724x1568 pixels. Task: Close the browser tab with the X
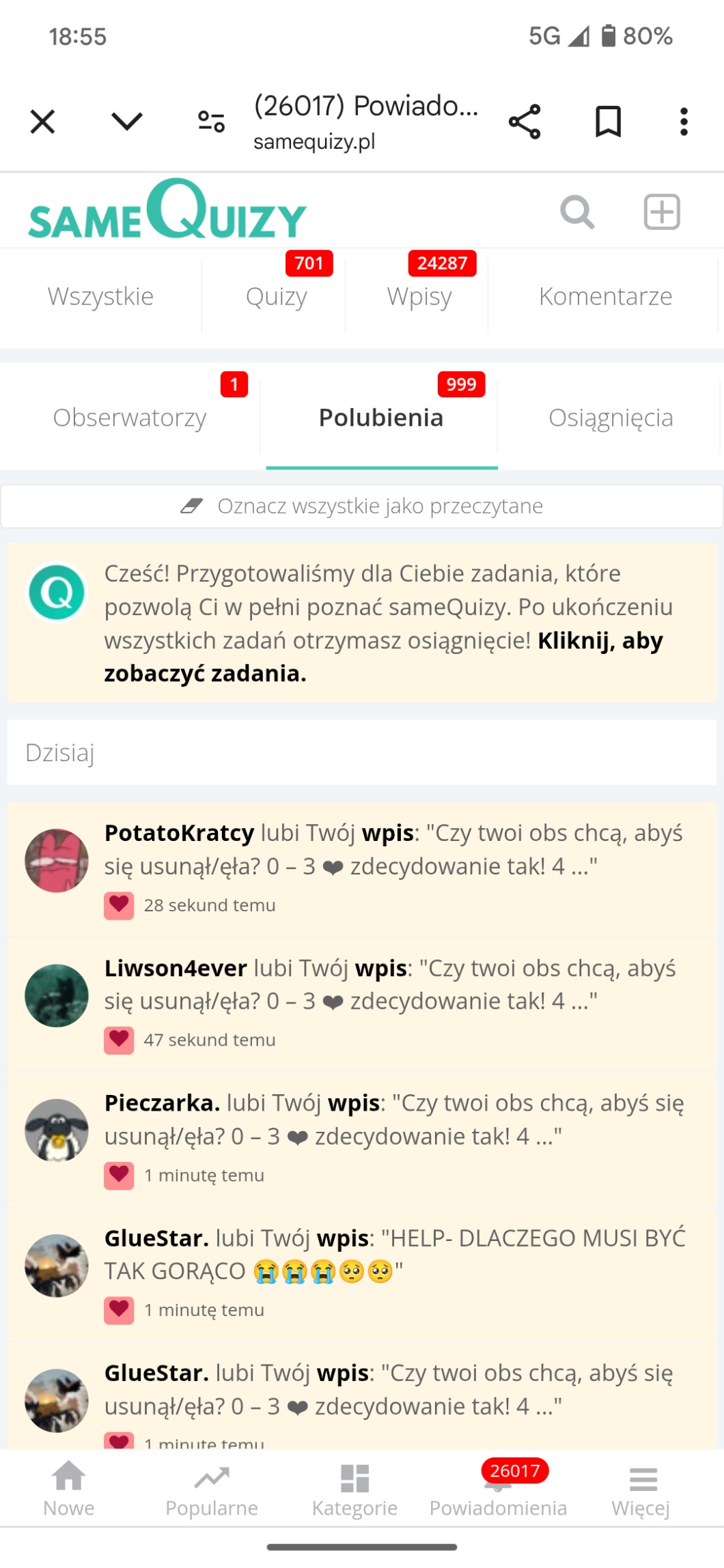click(x=42, y=123)
